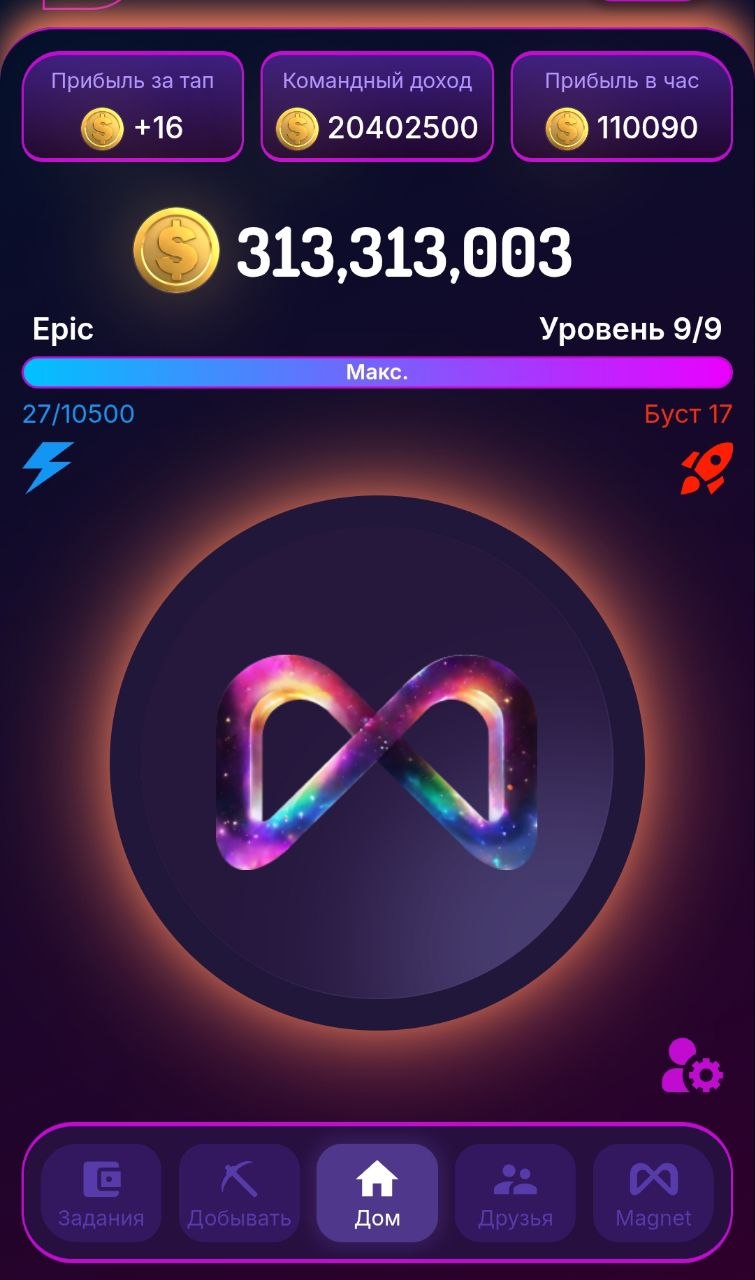Tap the big galaxy coin button

coord(377,763)
